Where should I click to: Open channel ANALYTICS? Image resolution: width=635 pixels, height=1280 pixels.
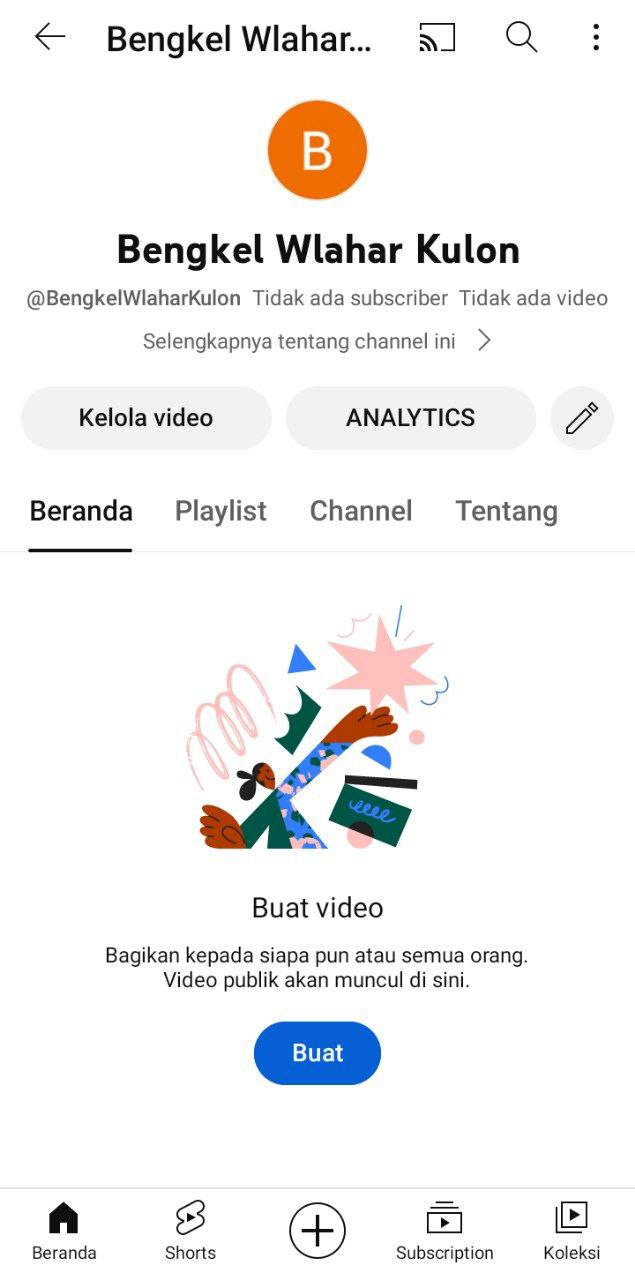[411, 418]
